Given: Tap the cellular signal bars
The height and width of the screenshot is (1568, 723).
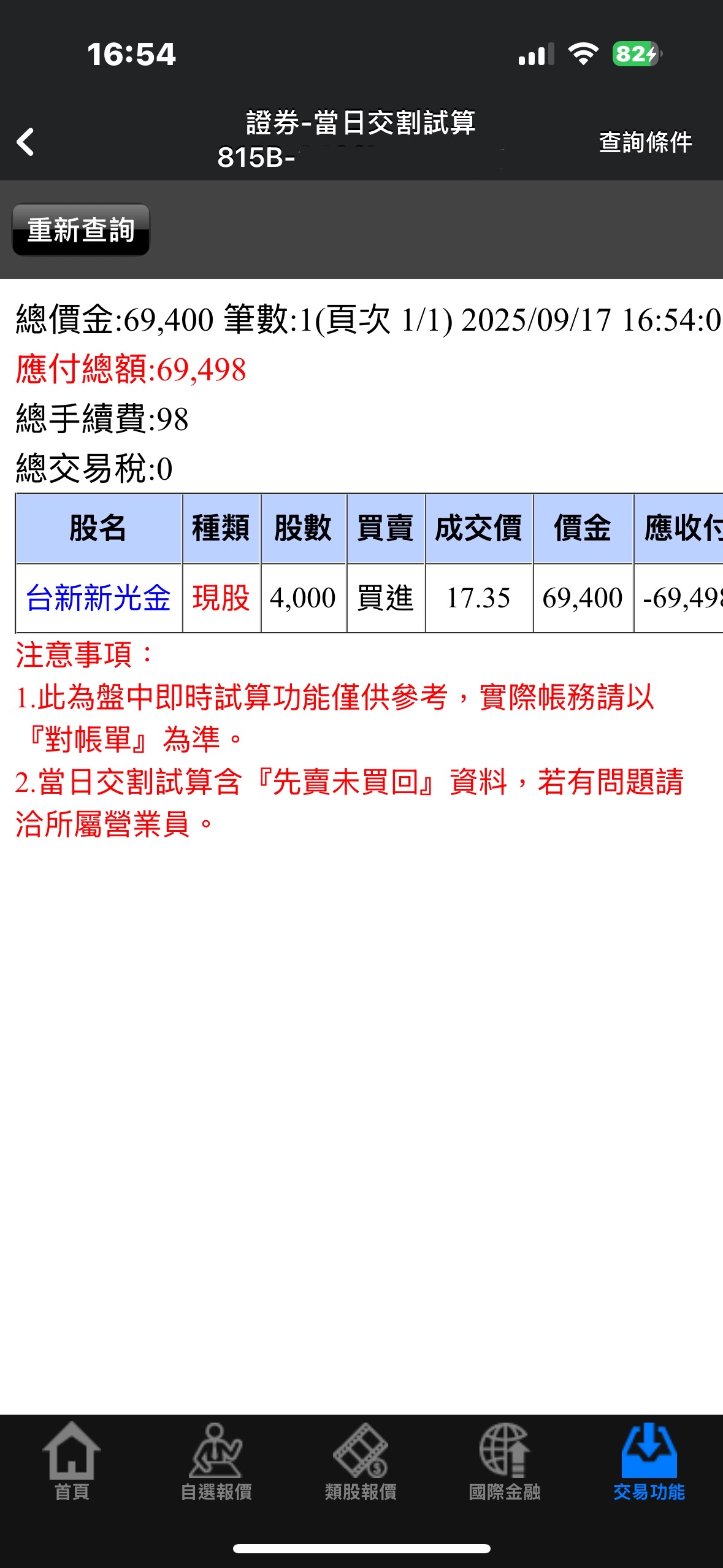Looking at the screenshot, I should click(x=536, y=54).
